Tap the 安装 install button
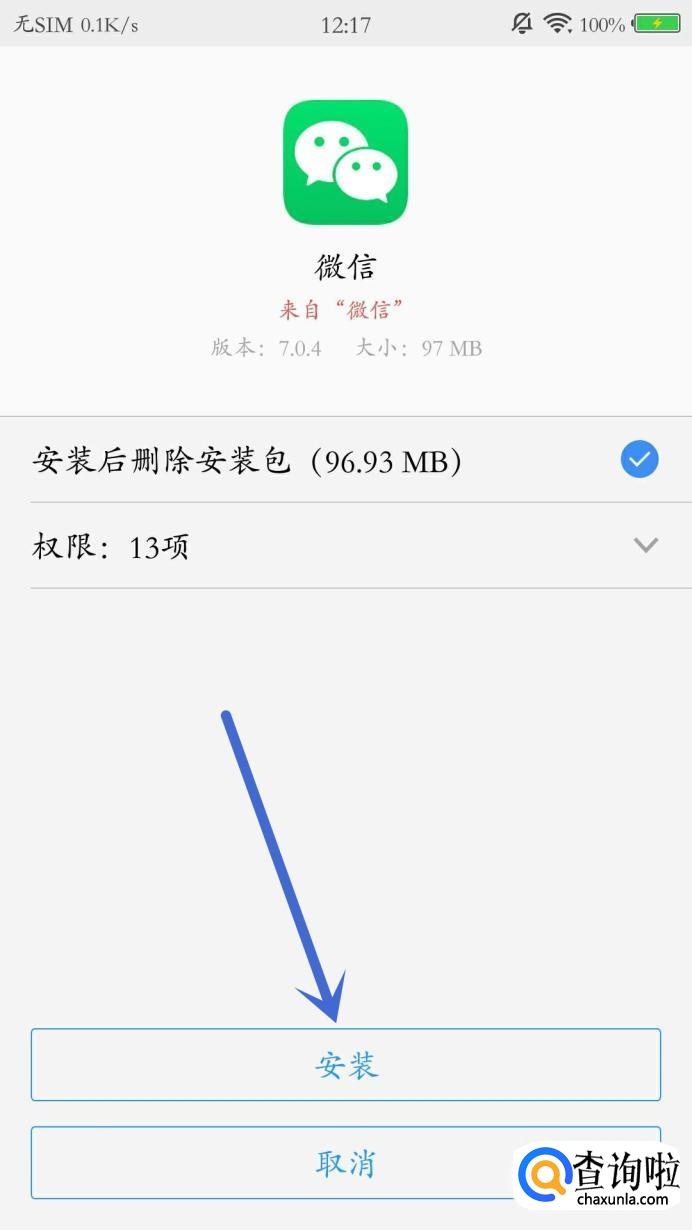 pyautogui.click(x=345, y=1065)
